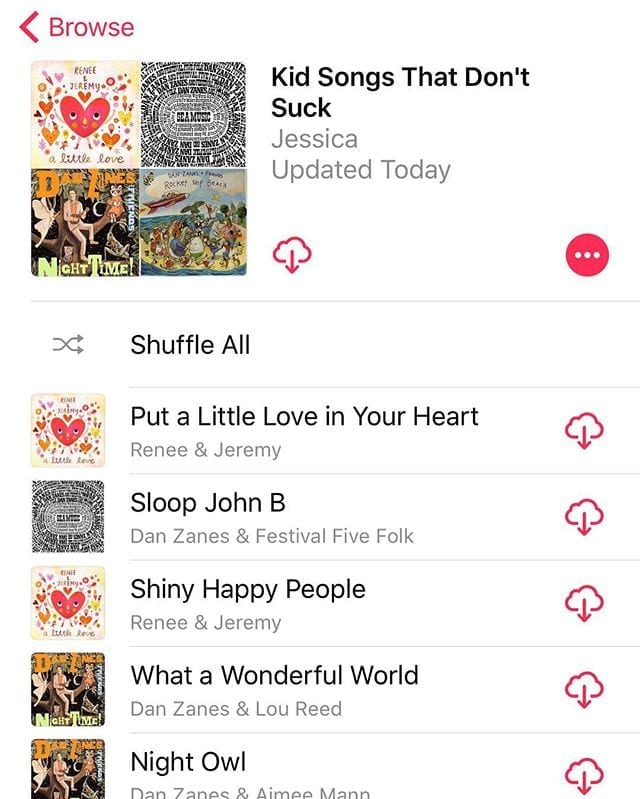Play What a Wonderful World
This screenshot has width=640, height=799.
coord(274,675)
